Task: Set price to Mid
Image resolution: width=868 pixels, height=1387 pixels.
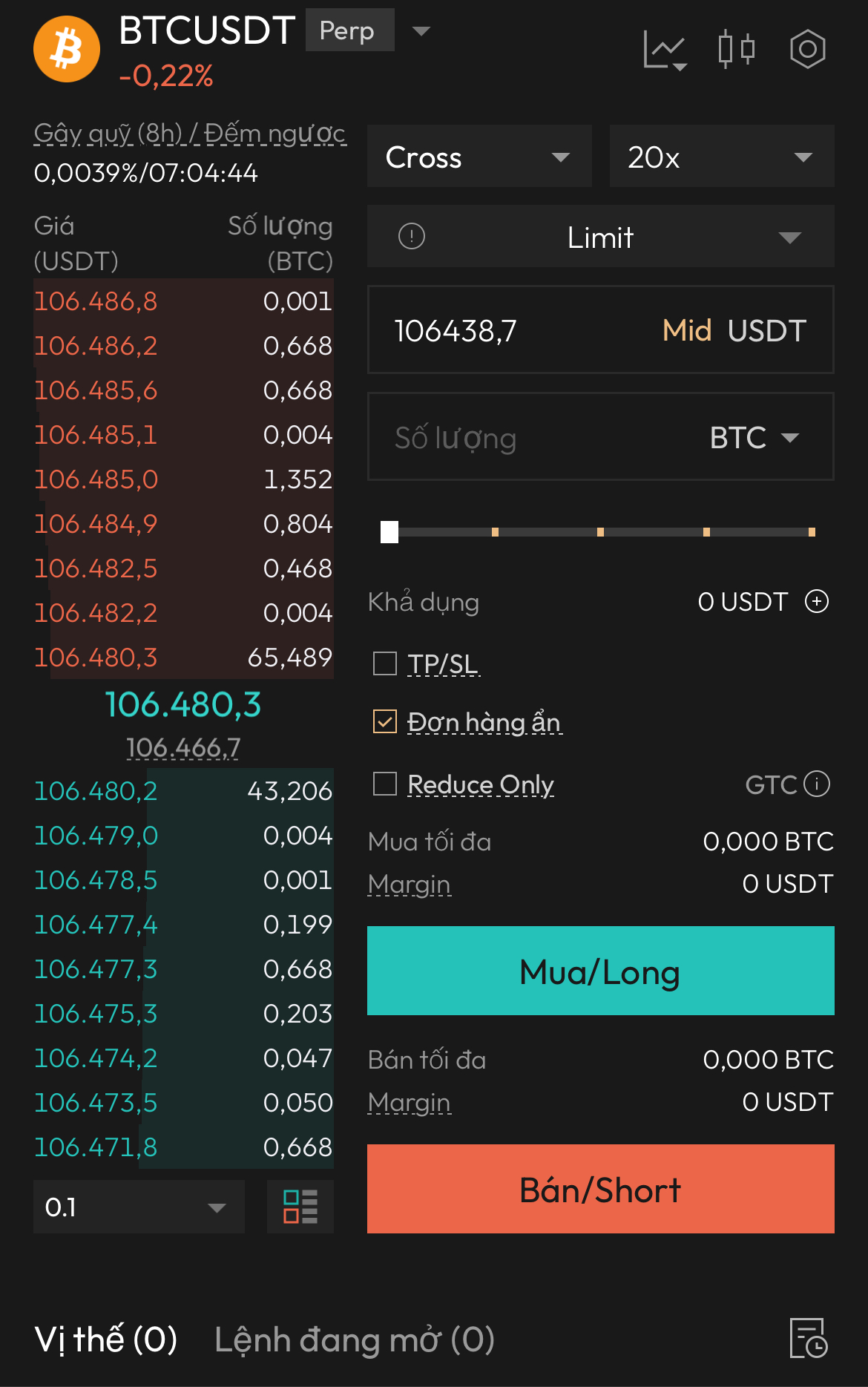Action: pos(686,331)
